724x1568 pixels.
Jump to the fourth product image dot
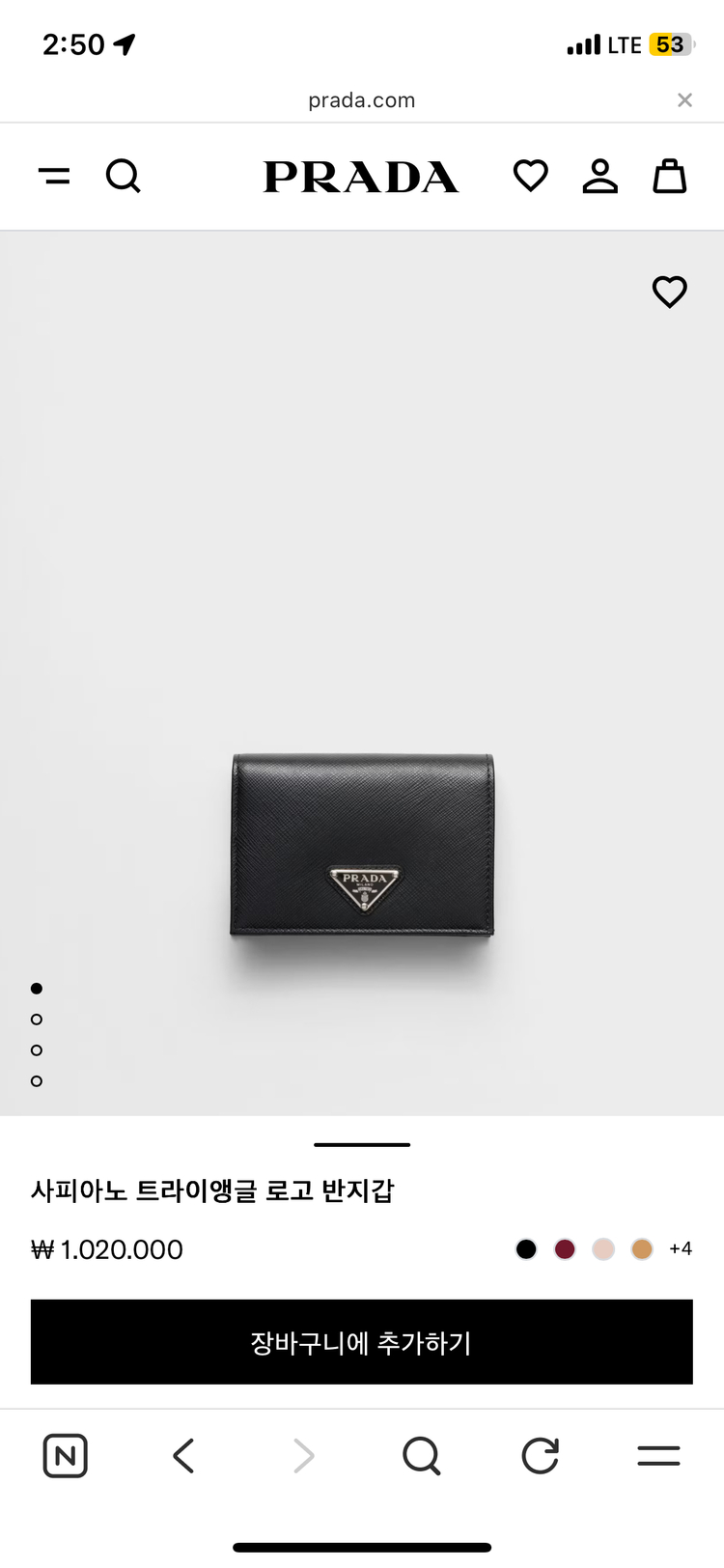click(37, 1081)
